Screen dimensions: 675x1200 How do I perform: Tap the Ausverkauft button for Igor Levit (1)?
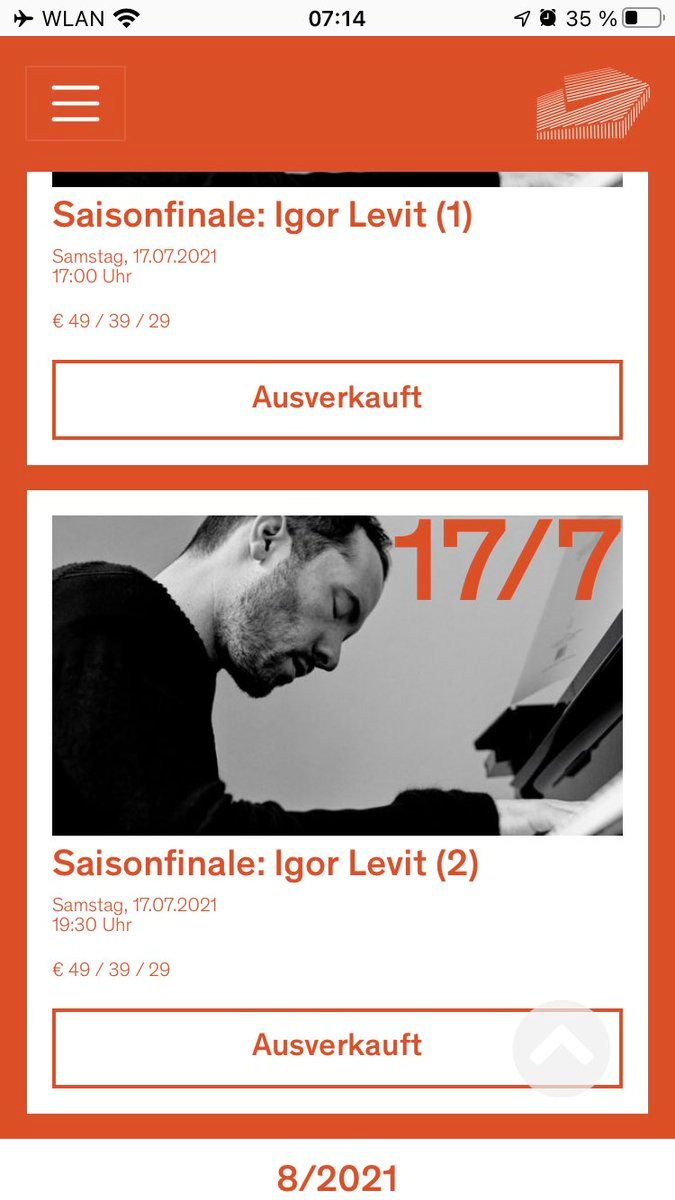click(x=337, y=399)
